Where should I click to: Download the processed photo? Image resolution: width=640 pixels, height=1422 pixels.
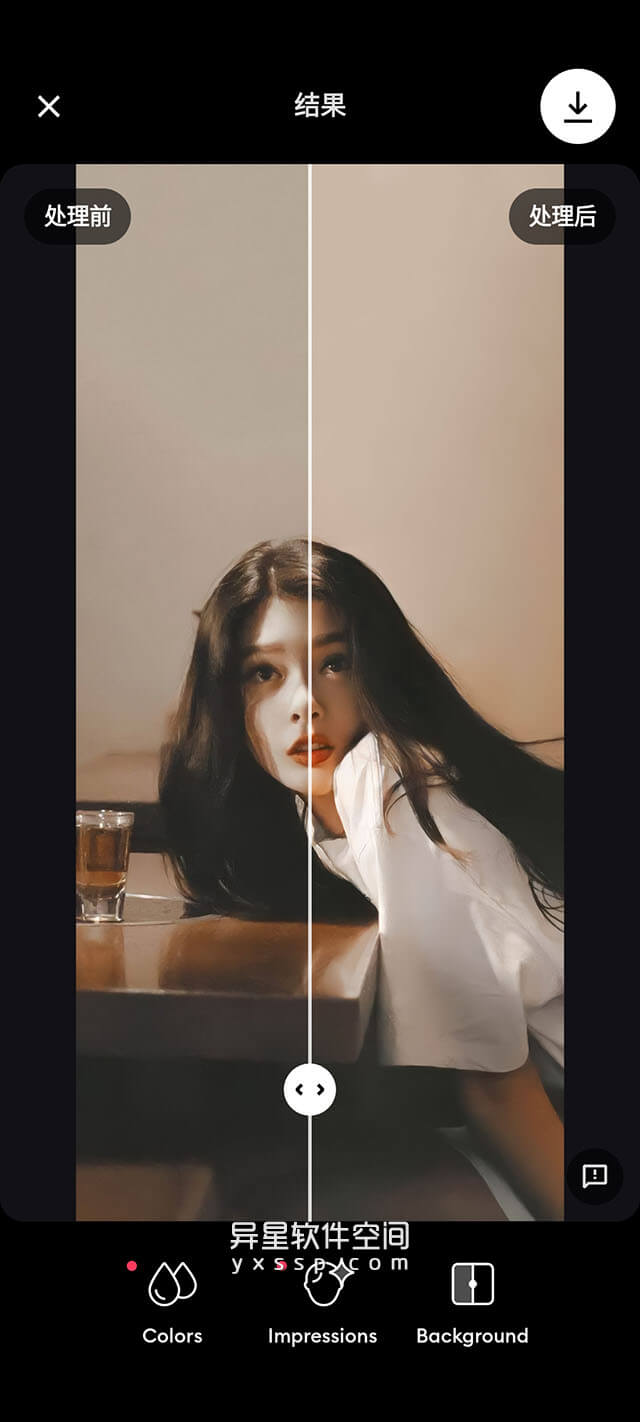coord(577,107)
